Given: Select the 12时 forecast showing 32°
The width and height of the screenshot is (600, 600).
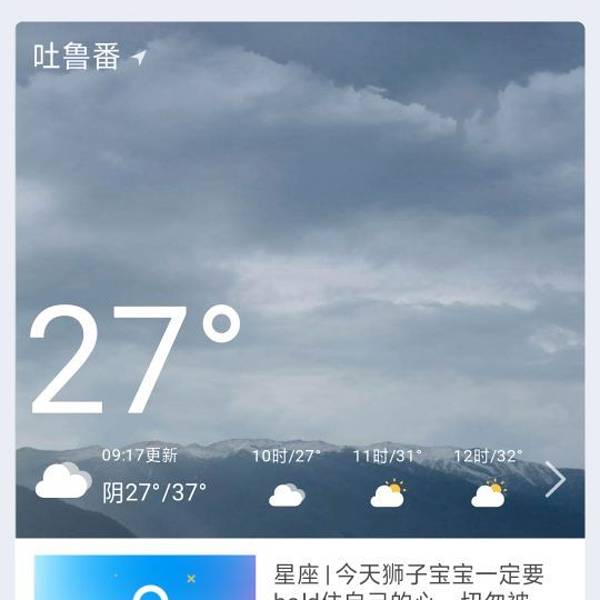Looking at the screenshot, I should point(488,477).
